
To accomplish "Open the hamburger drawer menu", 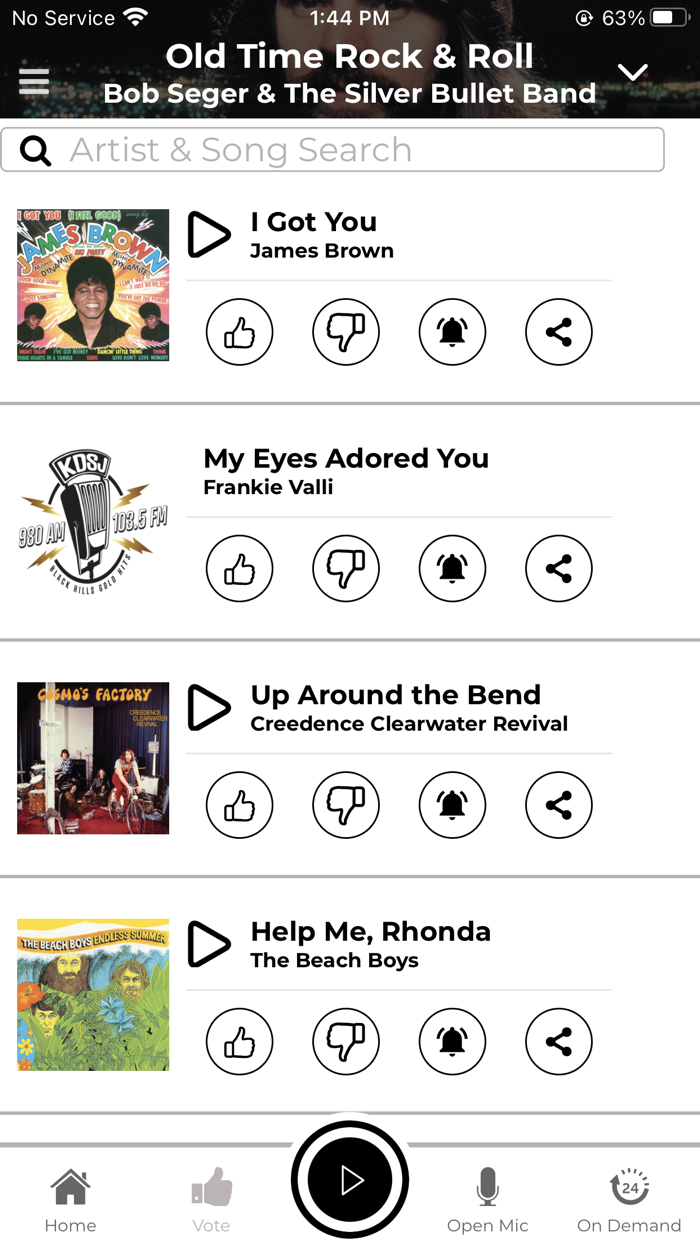I will click(34, 82).
